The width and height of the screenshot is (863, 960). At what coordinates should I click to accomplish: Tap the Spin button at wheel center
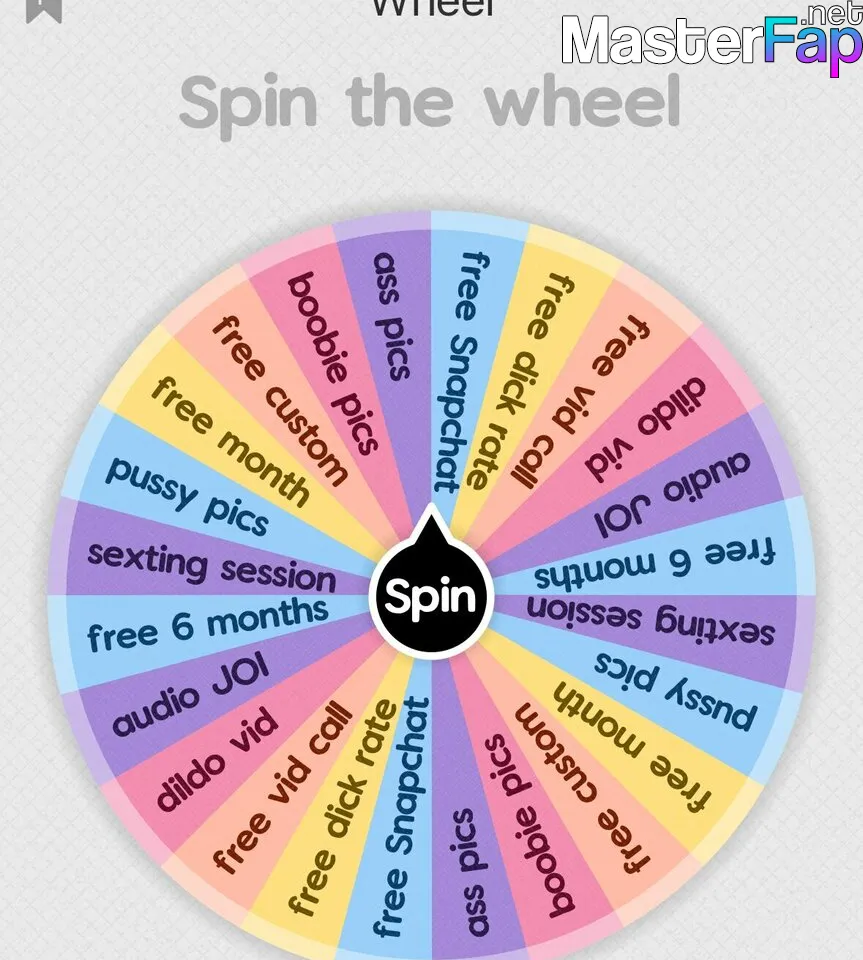pos(431,596)
